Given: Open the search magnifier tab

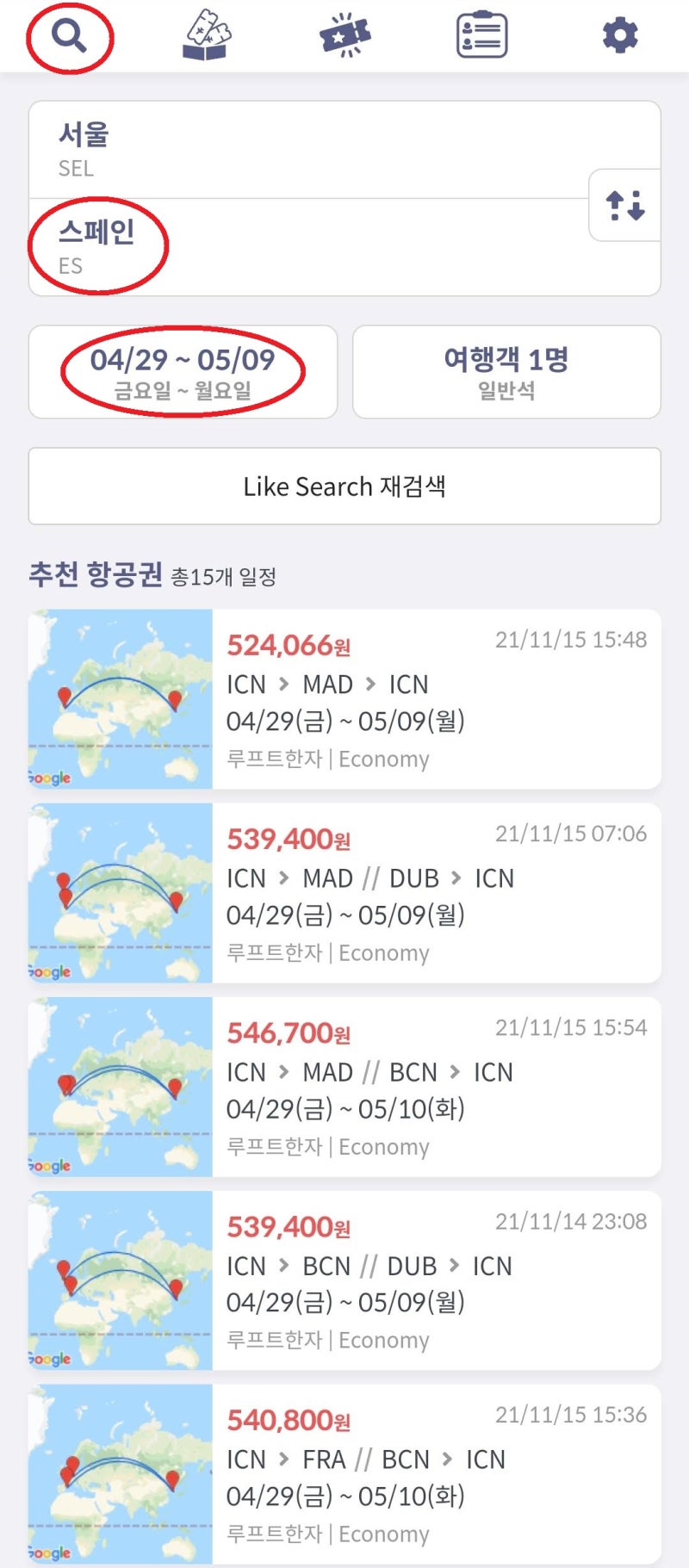Looking at the screenshot, I should [69, 35].
